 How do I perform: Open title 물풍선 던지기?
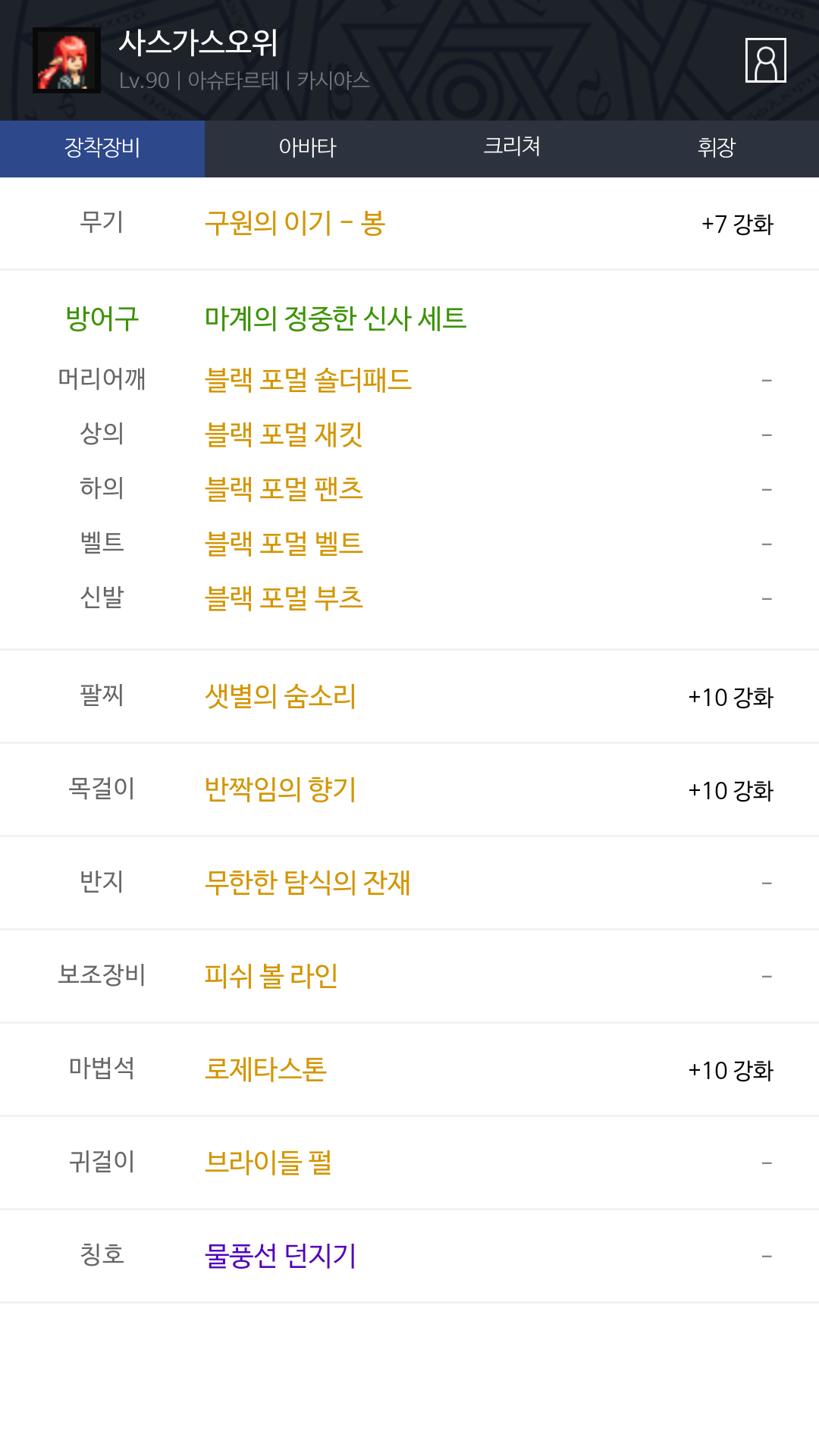tap(281, 1256)
